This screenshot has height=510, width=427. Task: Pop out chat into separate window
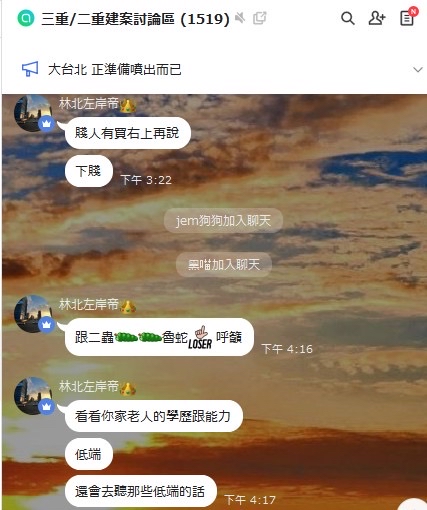click(x=260, y=18)
